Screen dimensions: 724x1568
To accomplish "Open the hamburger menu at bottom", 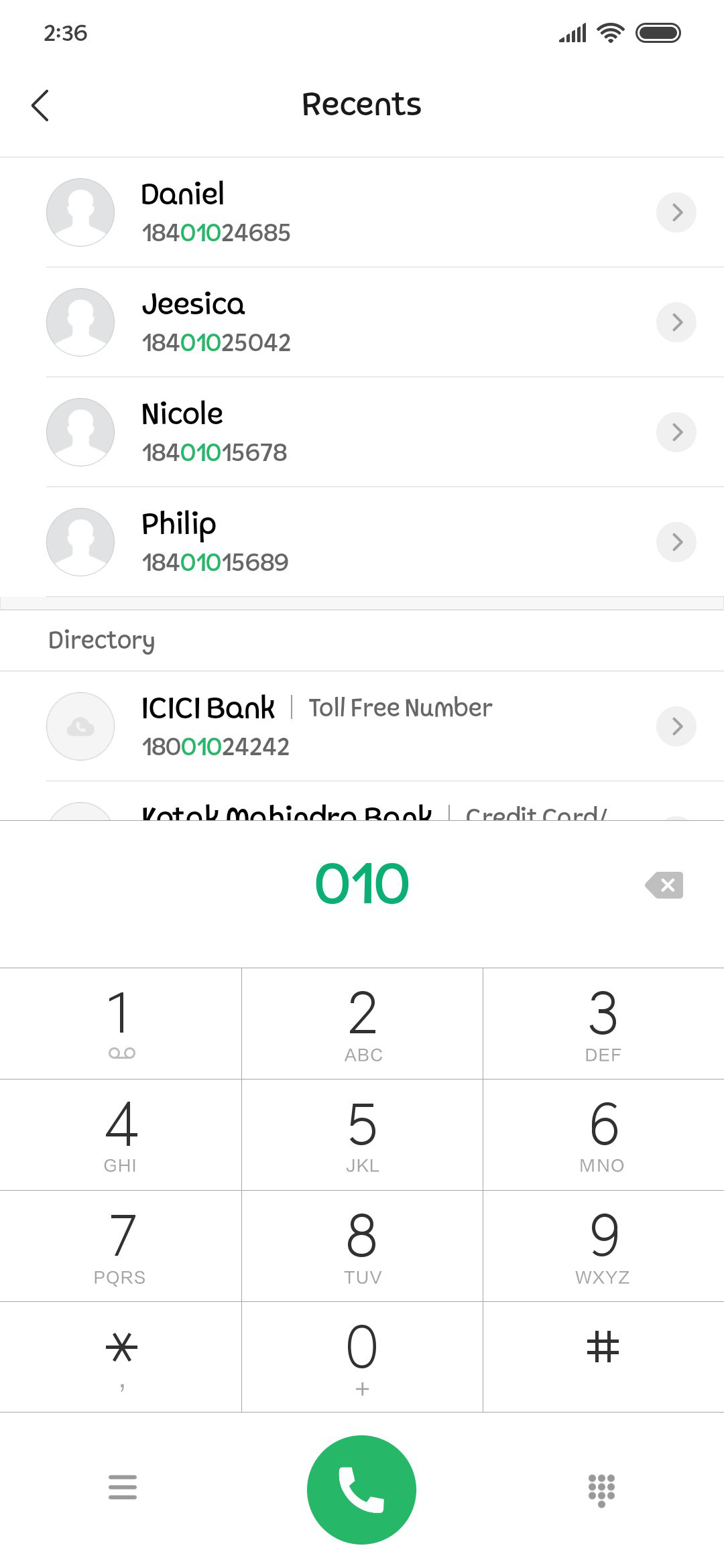I will tap(123, 1487).
